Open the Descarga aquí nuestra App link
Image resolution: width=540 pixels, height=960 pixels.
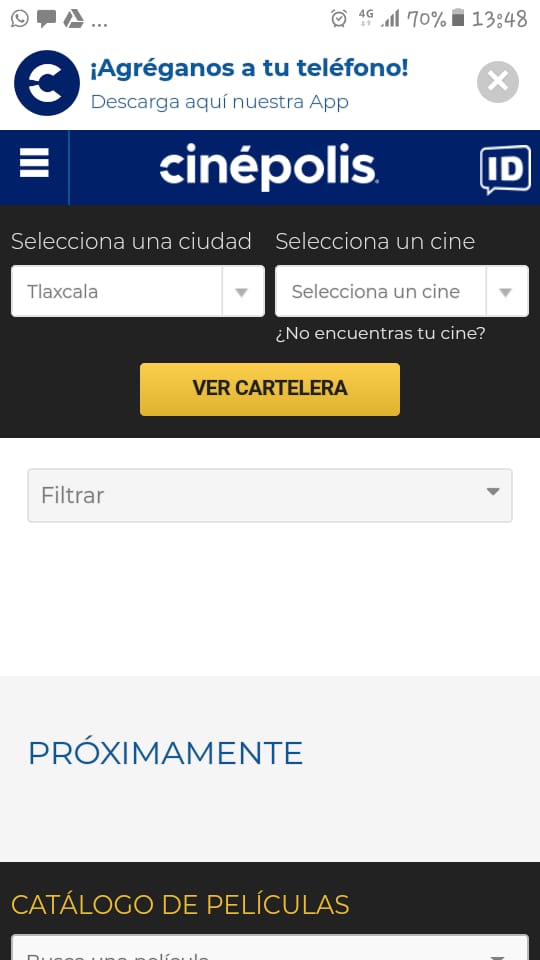219,102
